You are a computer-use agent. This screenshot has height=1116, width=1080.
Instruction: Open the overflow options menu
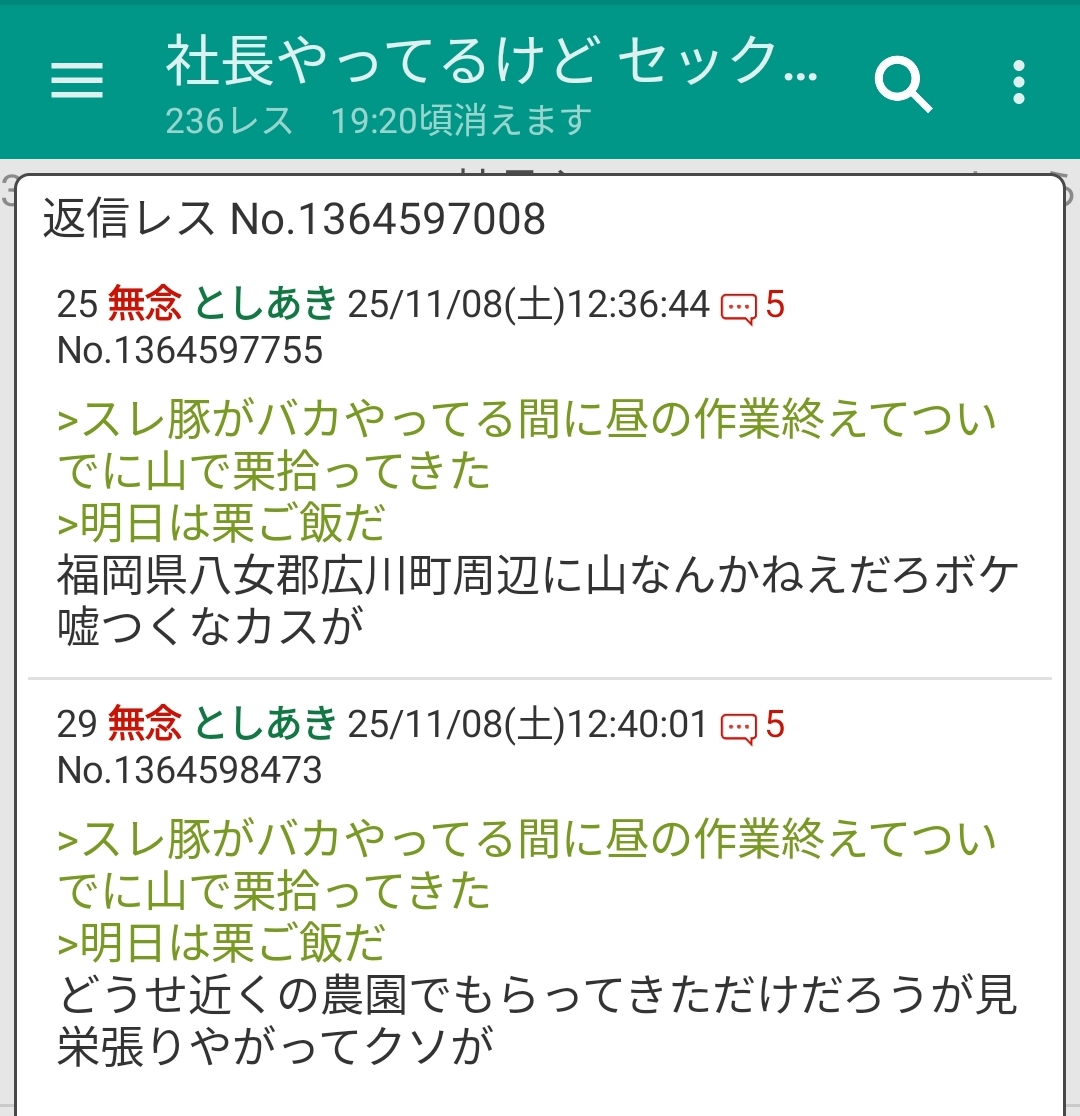[1018, 83]
